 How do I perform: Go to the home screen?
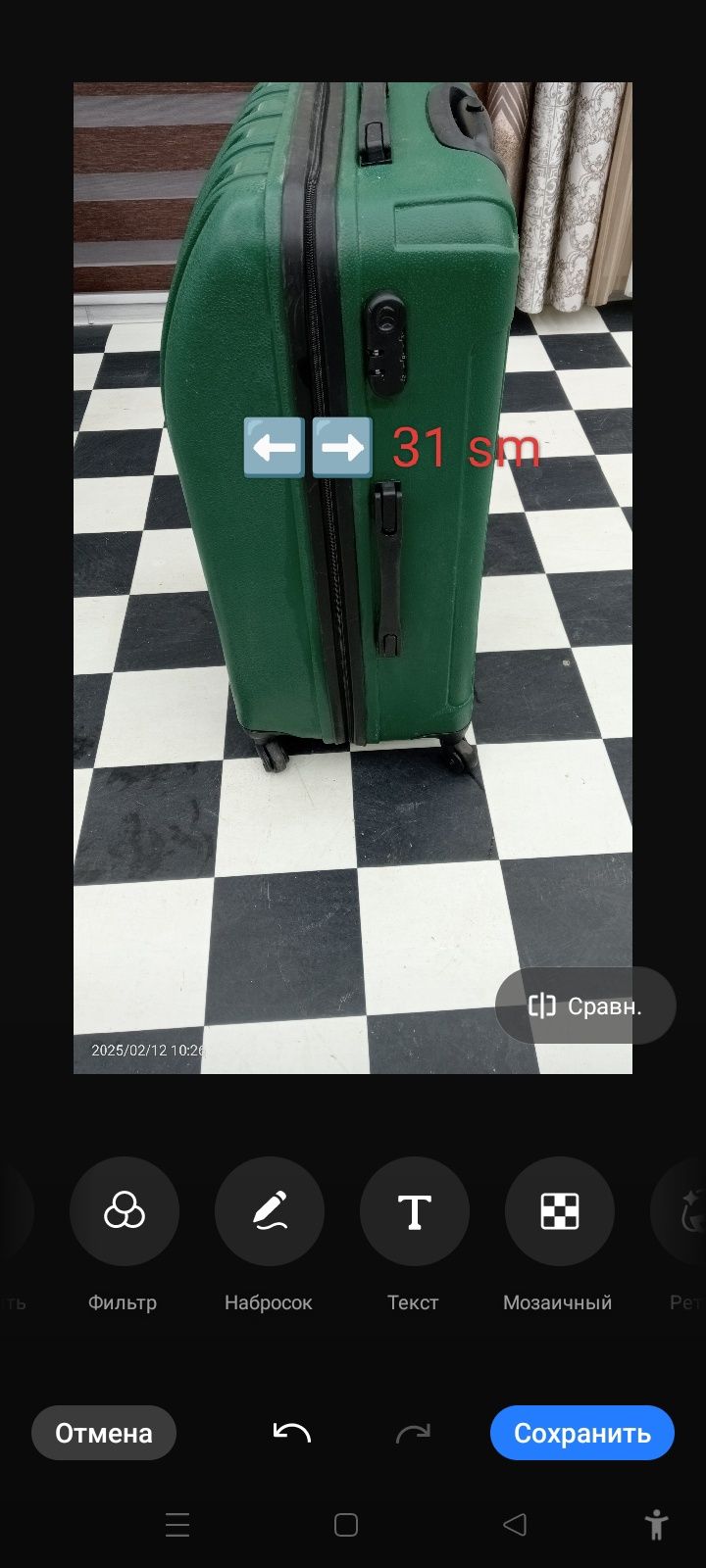(x=346, y=1525)
